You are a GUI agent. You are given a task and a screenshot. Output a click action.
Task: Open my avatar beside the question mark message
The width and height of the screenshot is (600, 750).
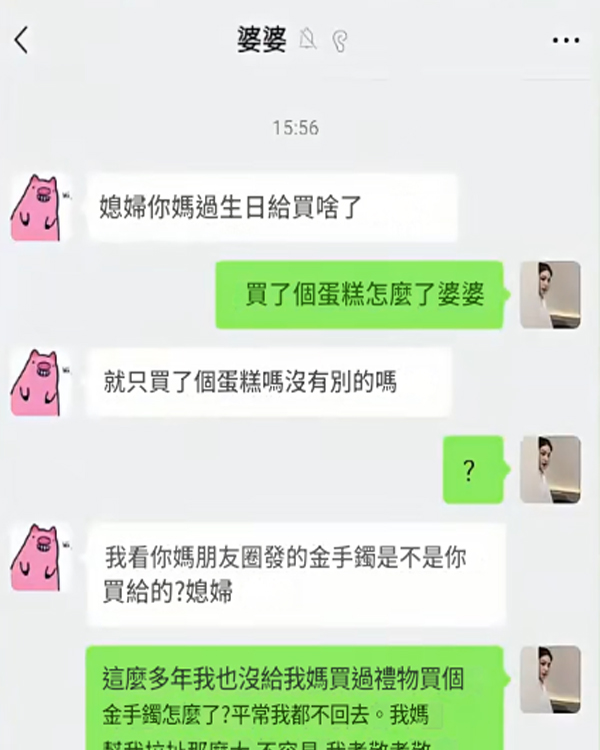coord(550,469)
